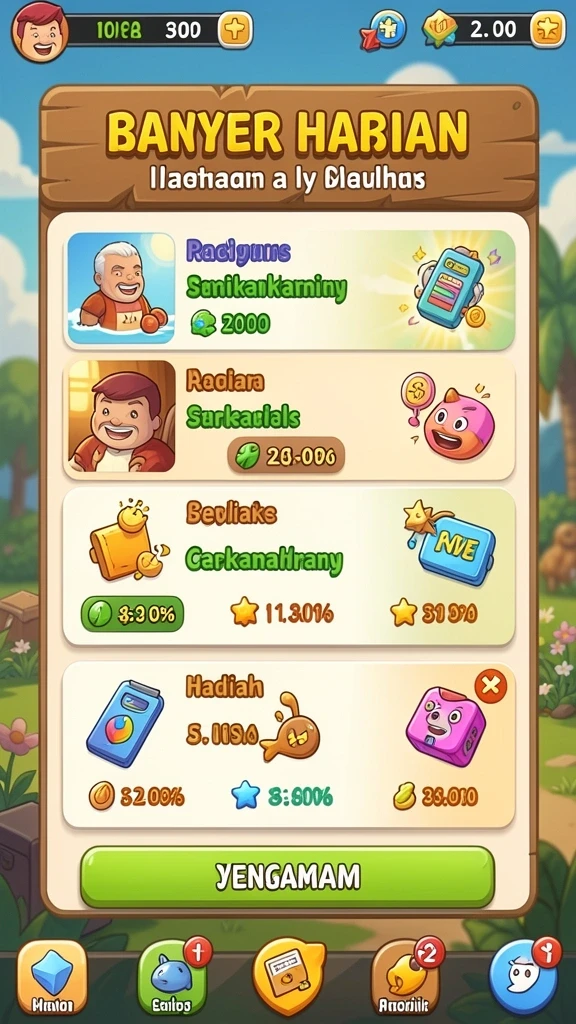Open the bottom tab with badge 2
Screen dimensions: 576x1024
click(406, 978)
